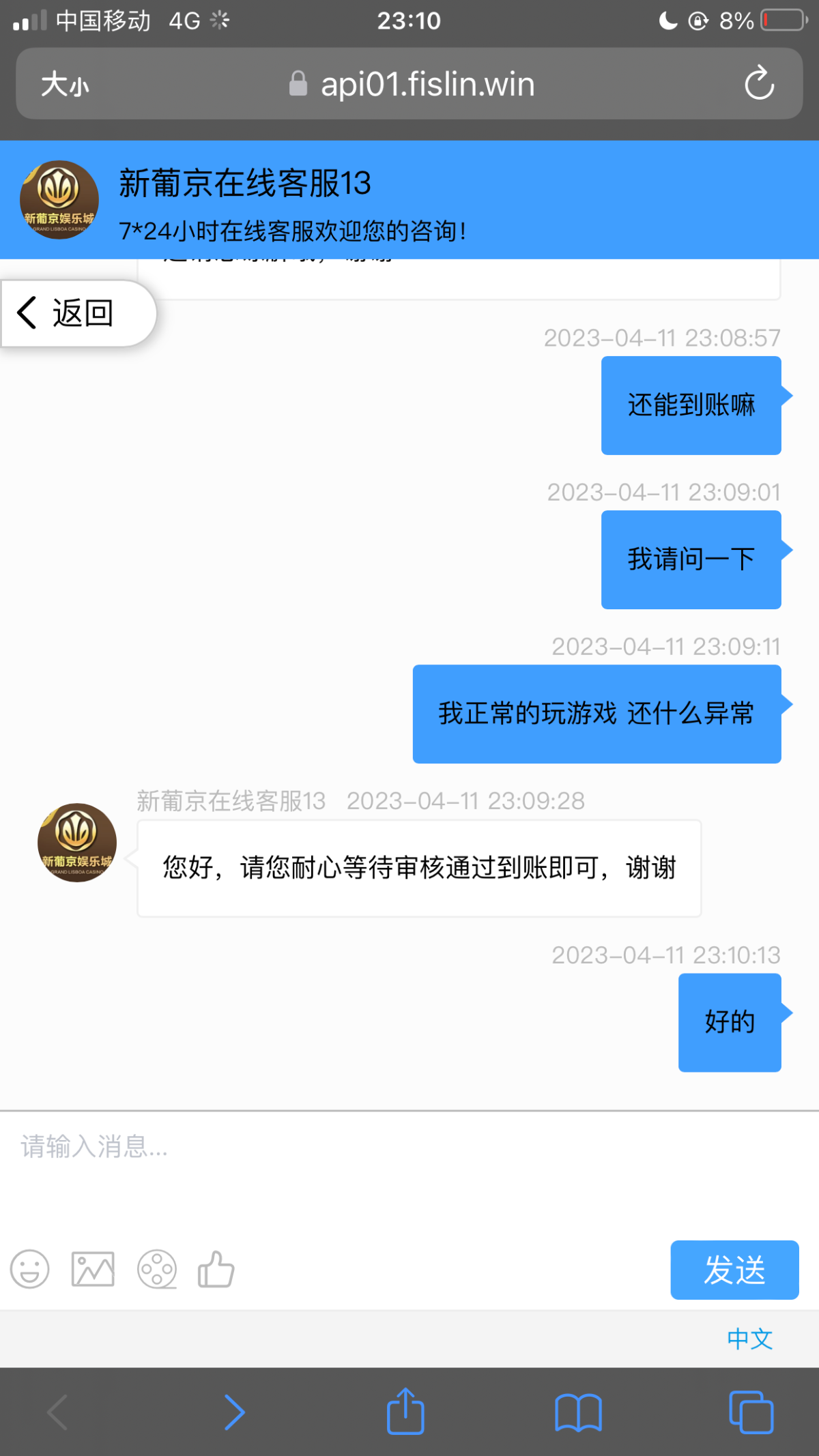
Task: Open the video attachment icon
Action: pos(157,1270)
